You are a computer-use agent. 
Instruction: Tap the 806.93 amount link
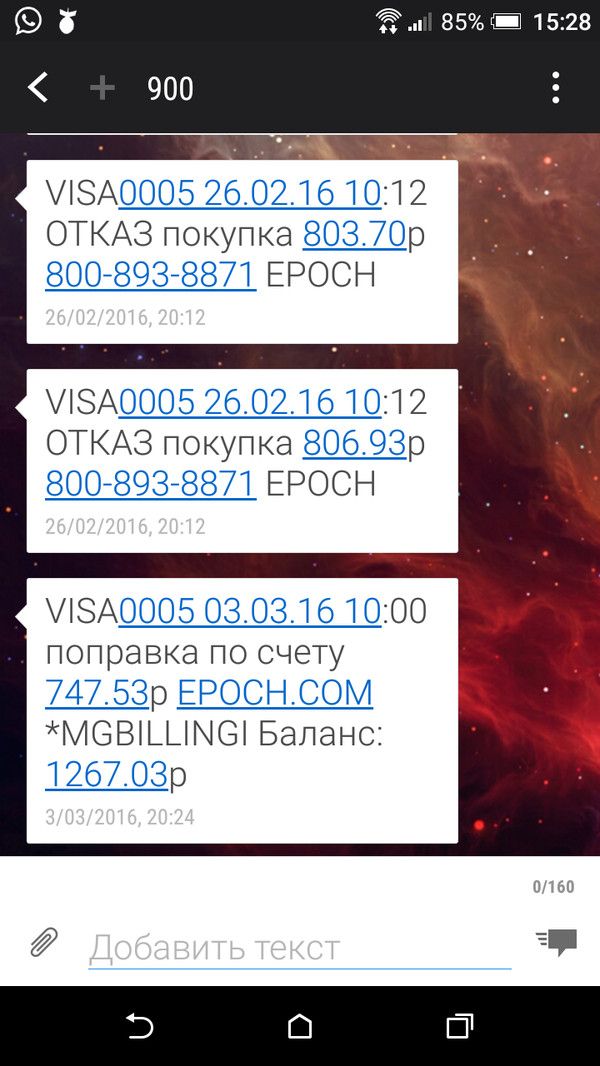(354, 443)
